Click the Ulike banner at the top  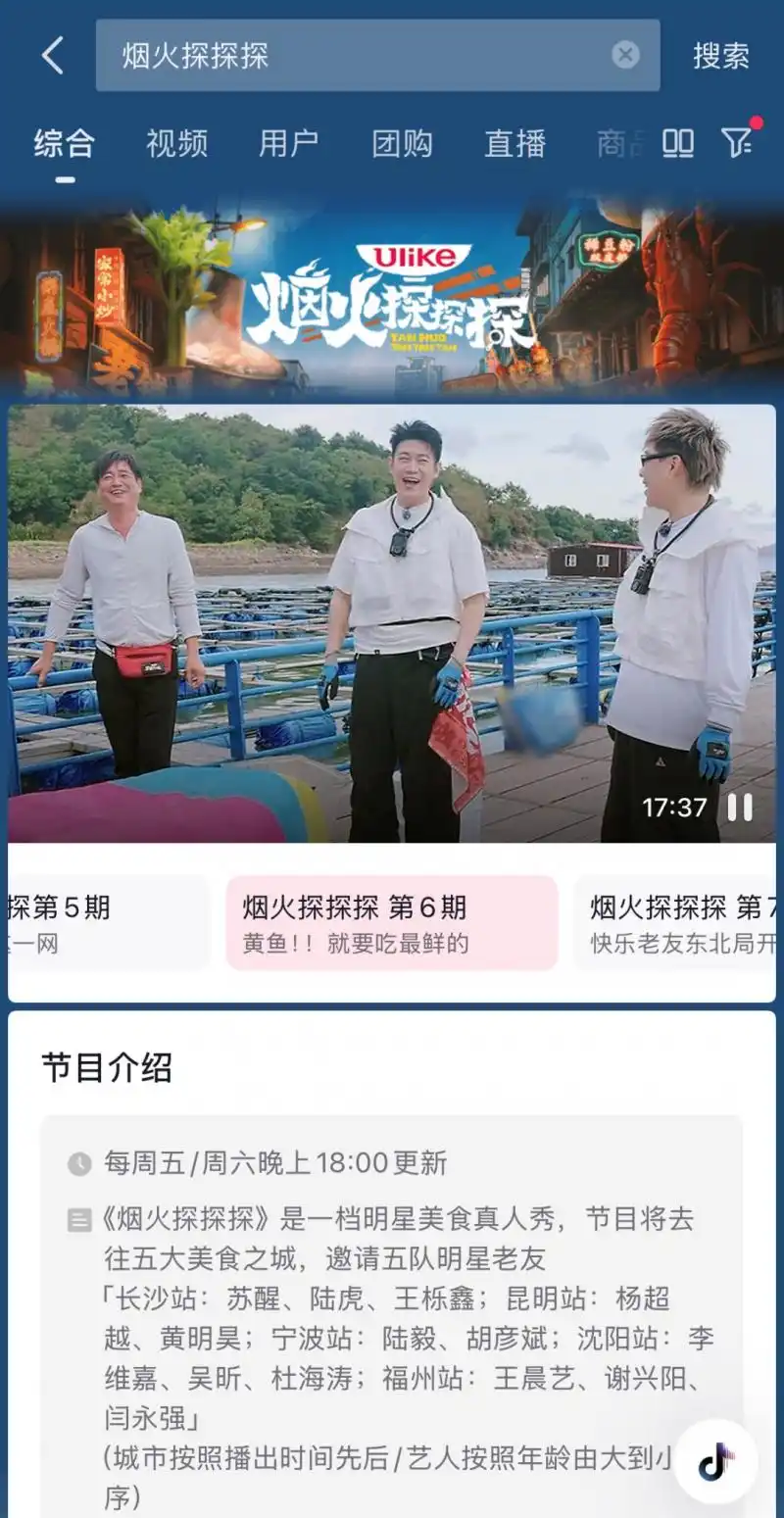(x=392, y=292)
